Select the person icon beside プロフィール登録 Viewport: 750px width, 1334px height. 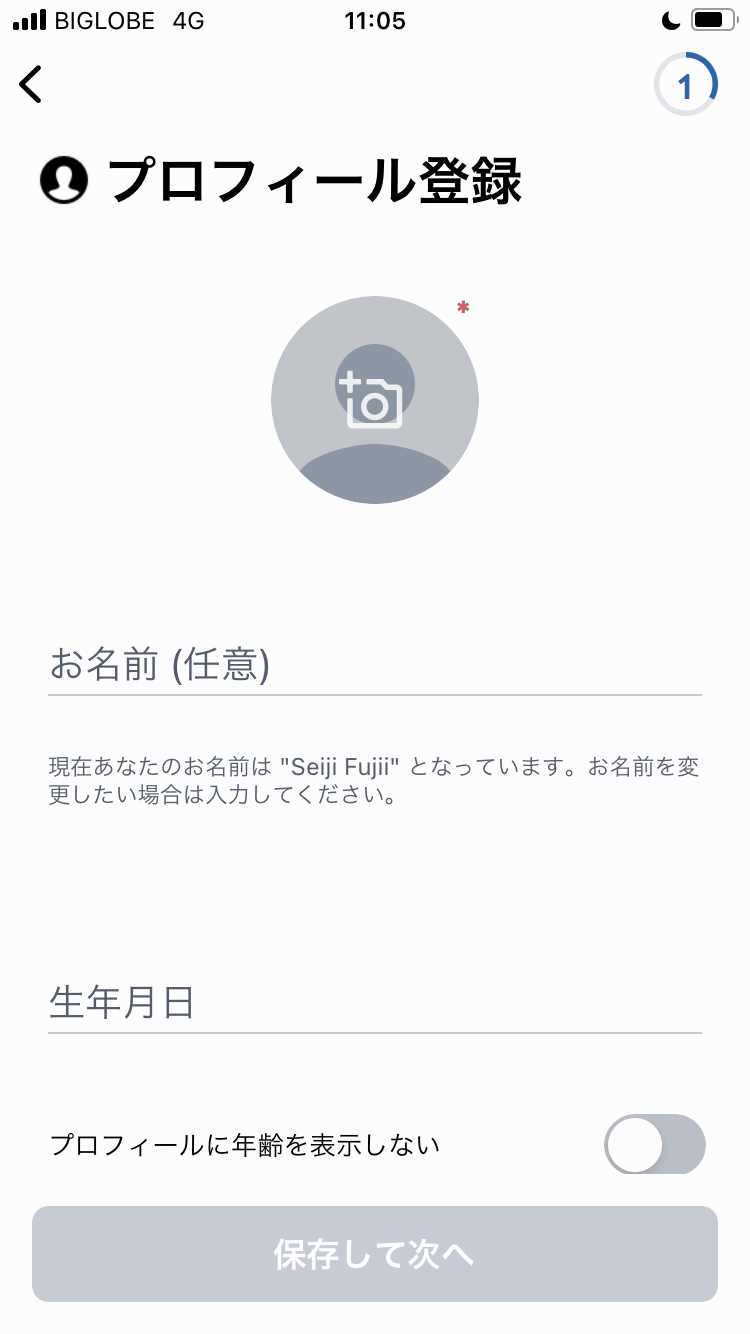63,180
